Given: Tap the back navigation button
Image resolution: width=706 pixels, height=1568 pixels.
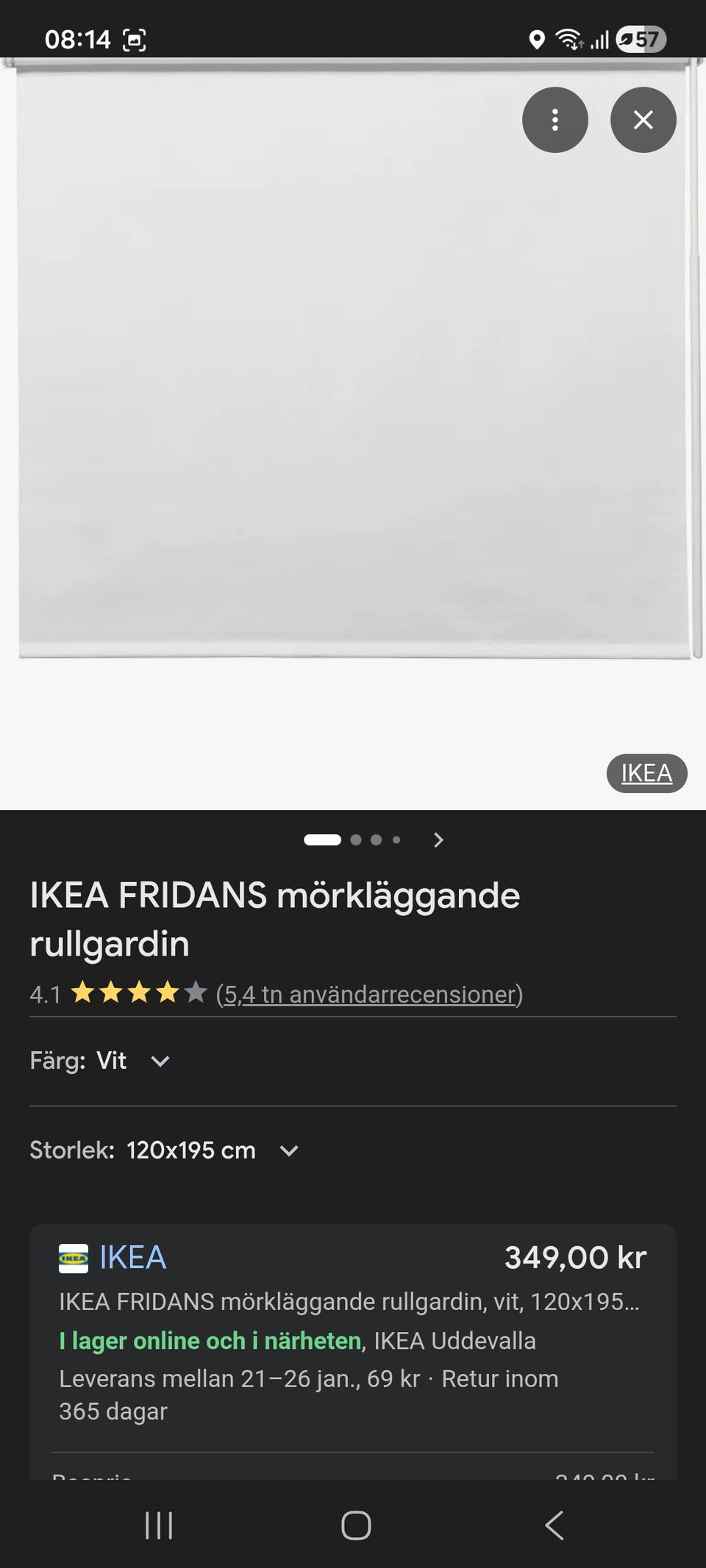Looking at the screenshot, I should 554,1526.
